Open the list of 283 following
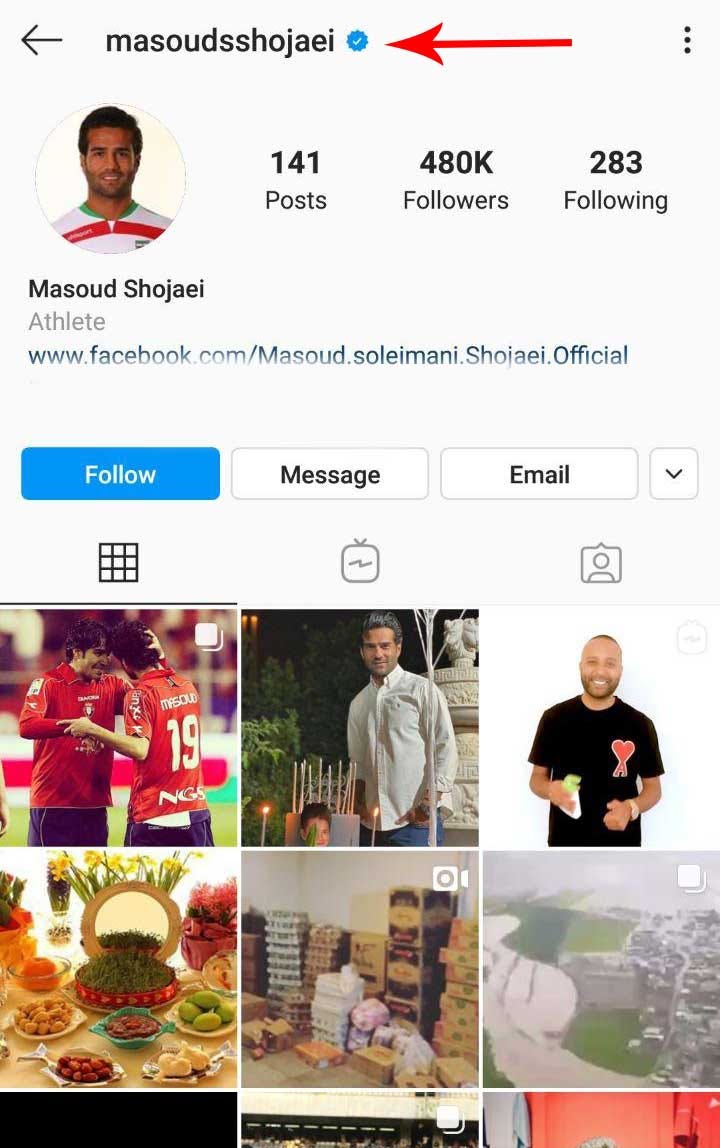The height and width of the screenshot is (1148, 720). [x=615, y=180]
